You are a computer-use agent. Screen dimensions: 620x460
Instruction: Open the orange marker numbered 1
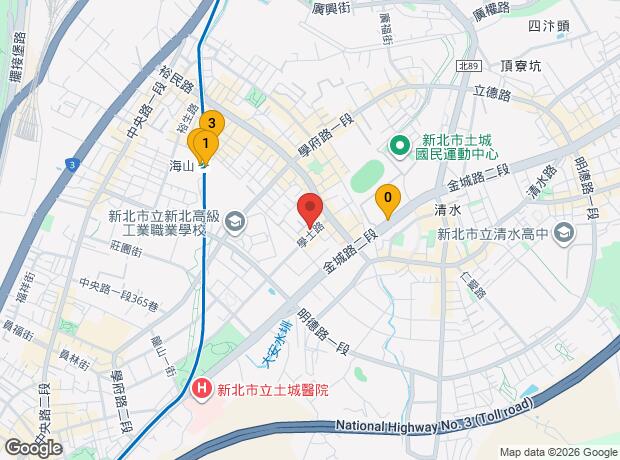(x=206, y=146)
